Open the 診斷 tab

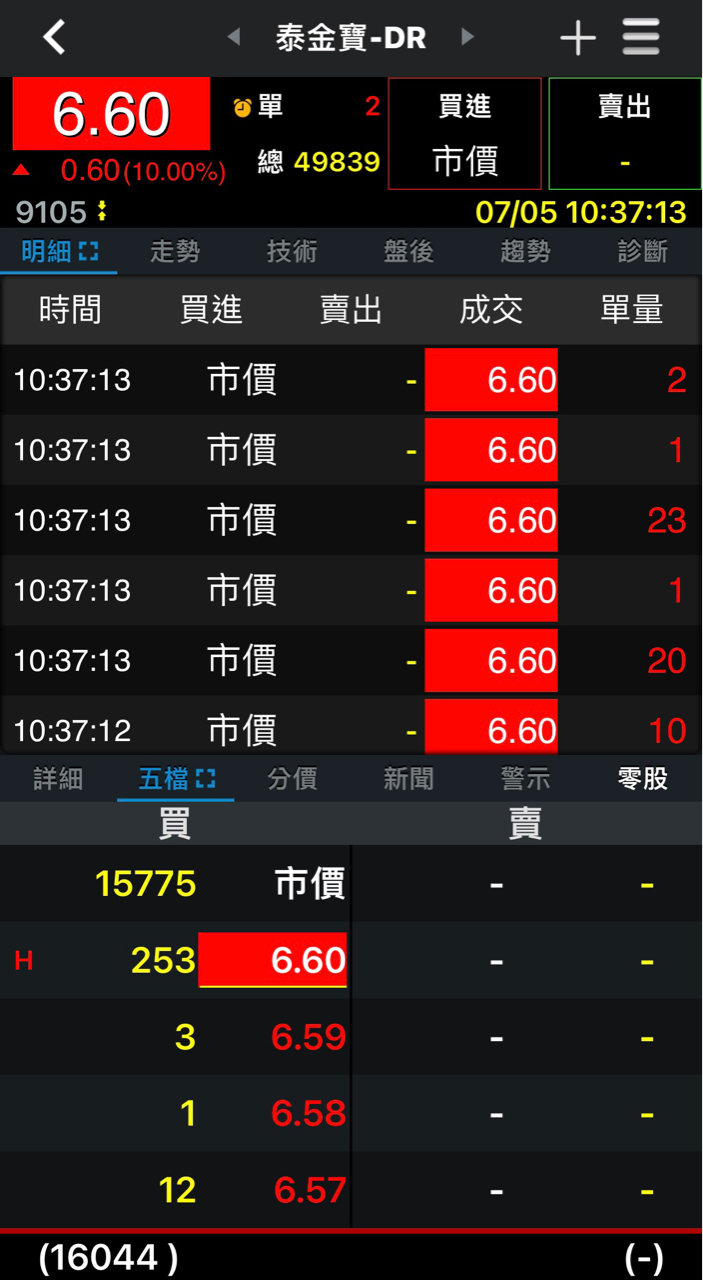[643, 251]
